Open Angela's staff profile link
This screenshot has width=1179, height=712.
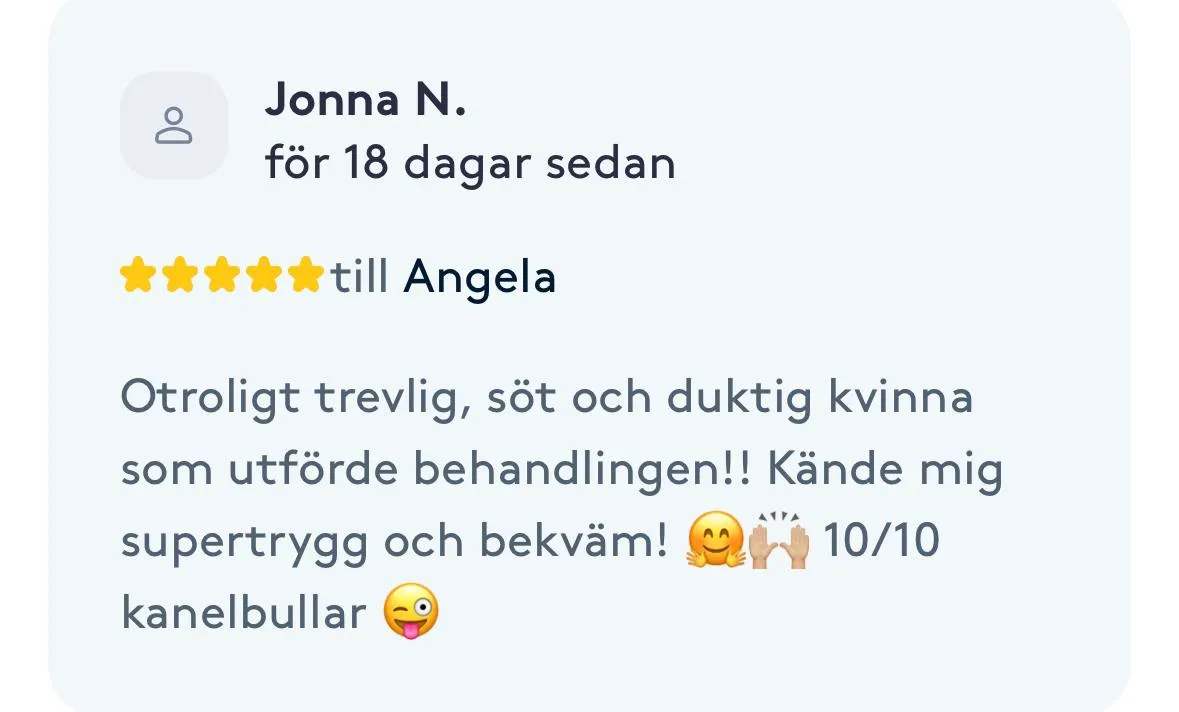tap(479, 277)
